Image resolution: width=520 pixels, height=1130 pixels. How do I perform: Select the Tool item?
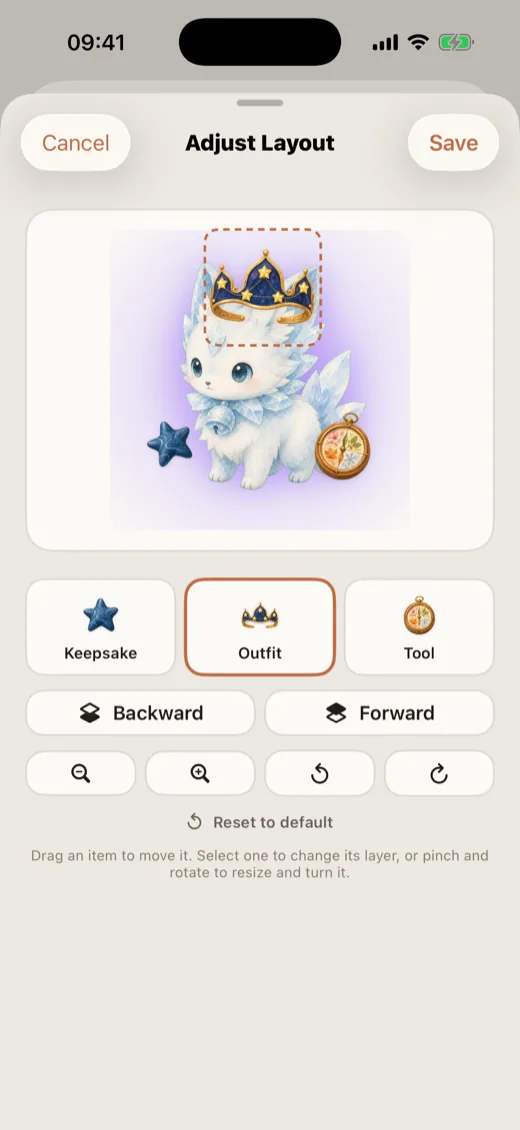pyautogui.click(x=419, y=627)
